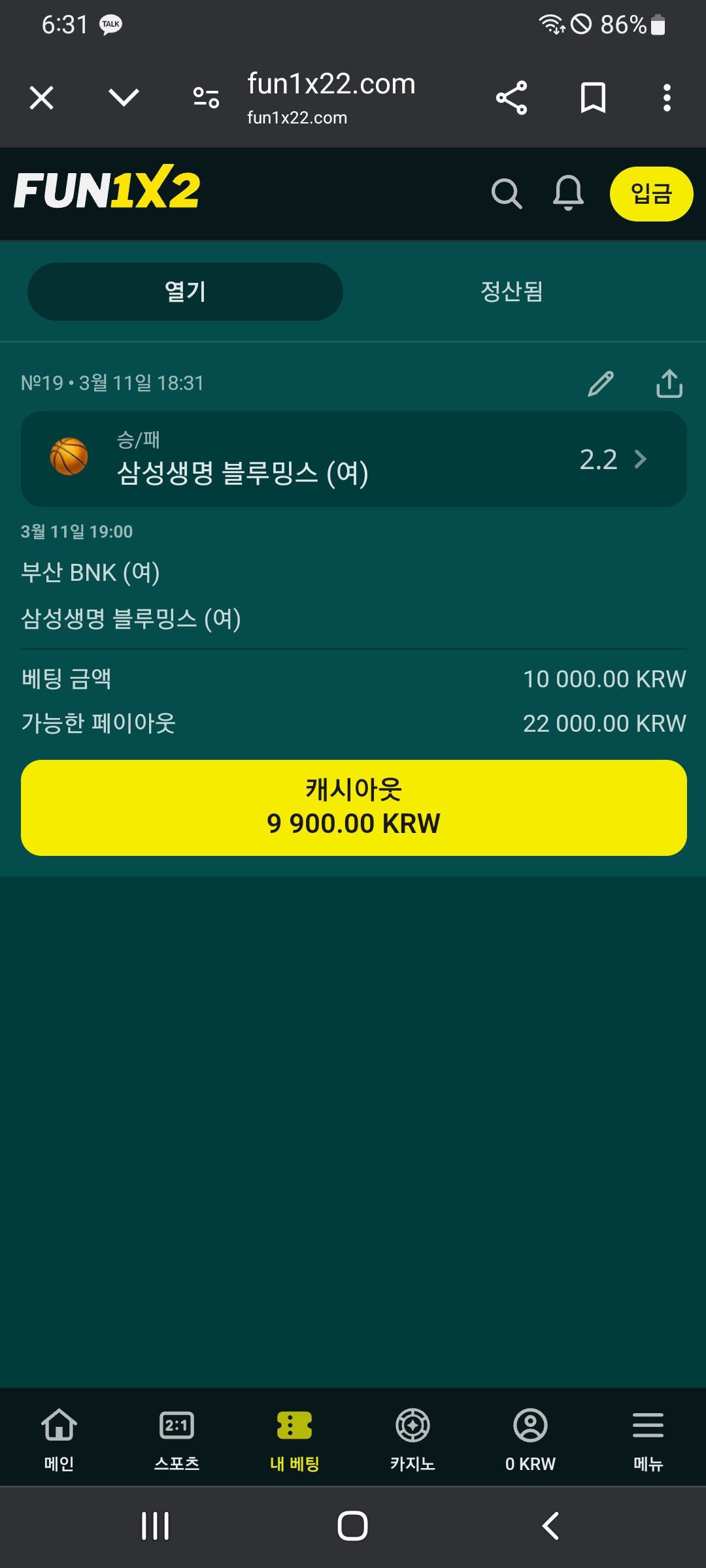Edit bet №19 with the pencil icon

601,384
